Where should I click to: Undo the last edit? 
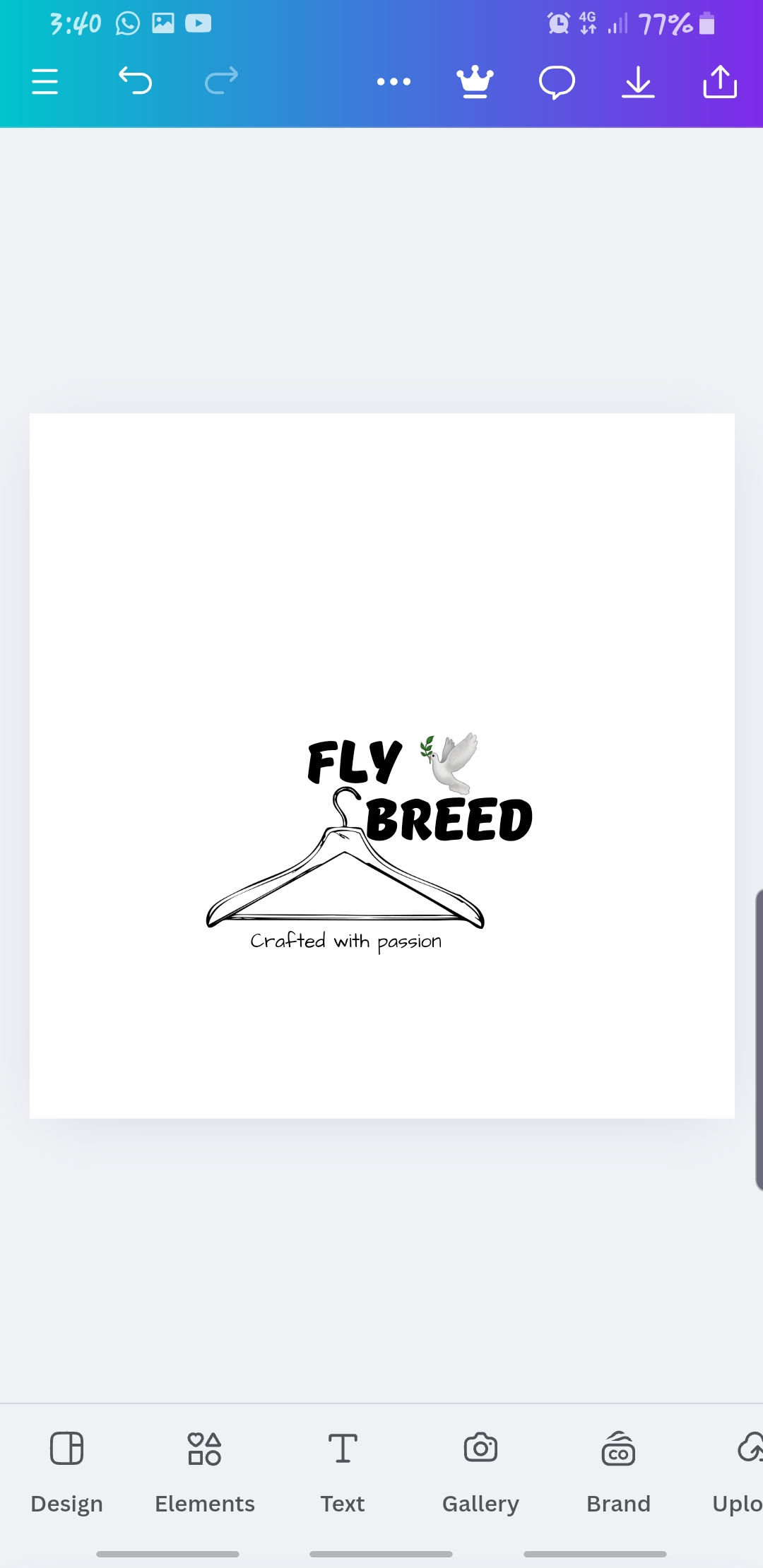135,81
